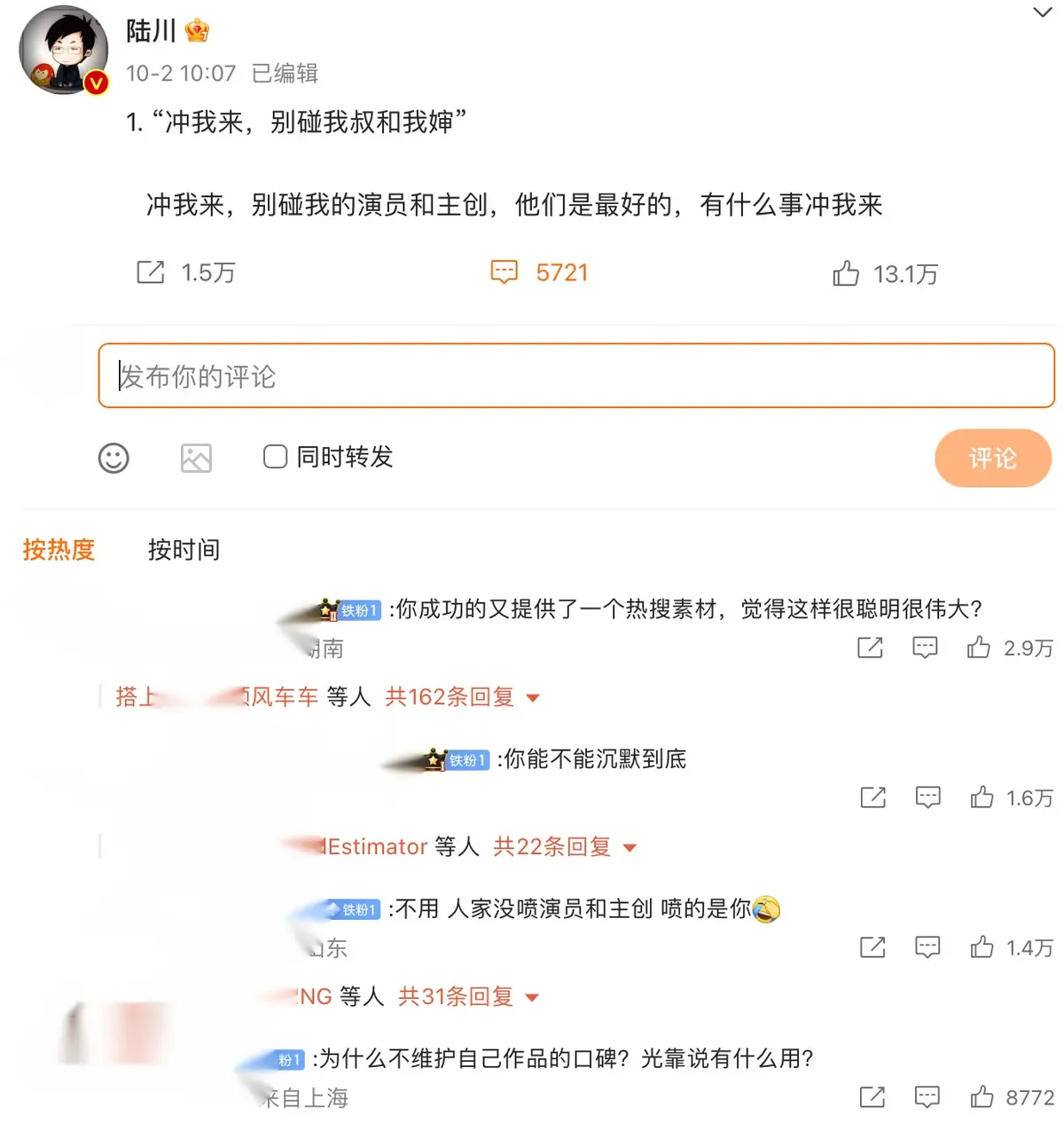Open the post options chevron menu
1064x1123 pixels.
click(1042, 12)
